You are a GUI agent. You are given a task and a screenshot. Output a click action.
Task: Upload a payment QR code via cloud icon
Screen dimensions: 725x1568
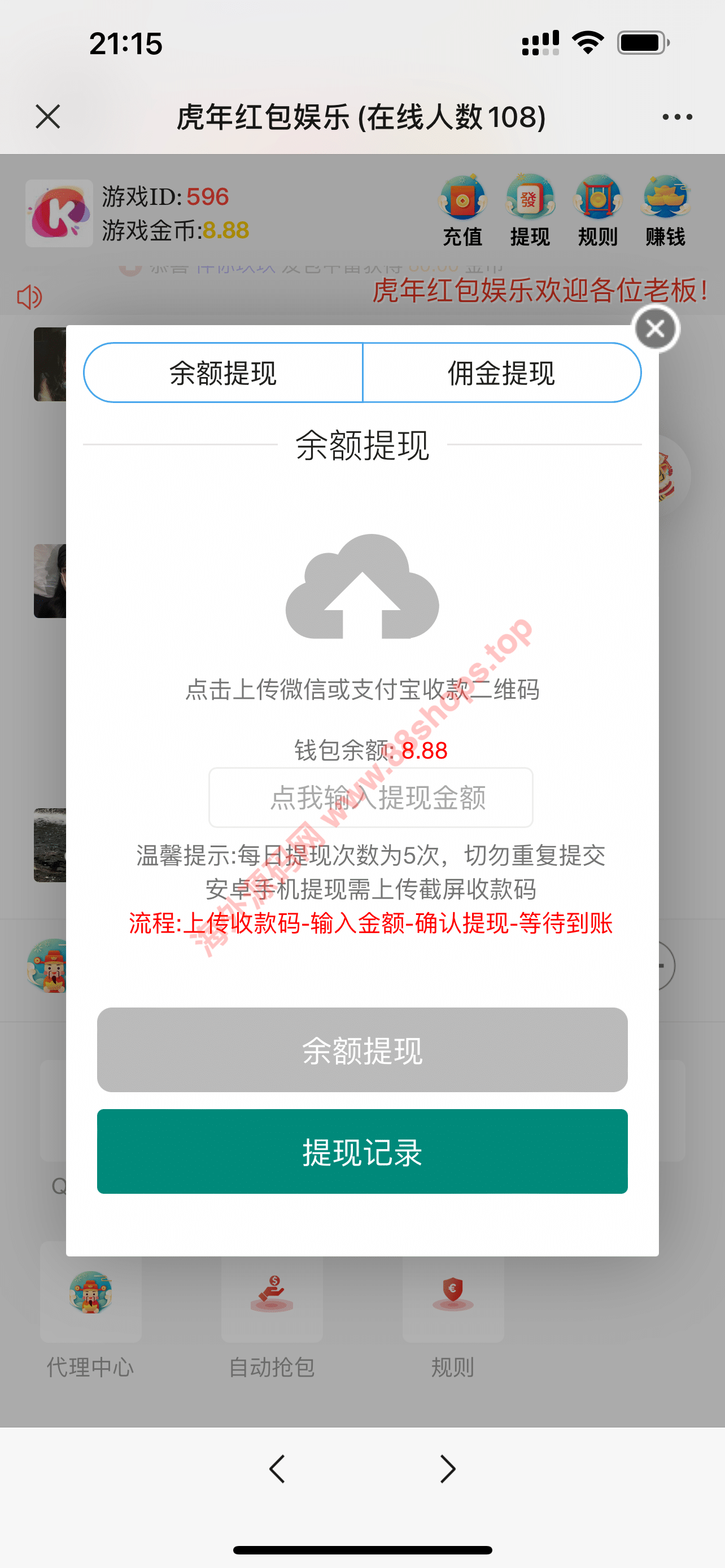362,588
